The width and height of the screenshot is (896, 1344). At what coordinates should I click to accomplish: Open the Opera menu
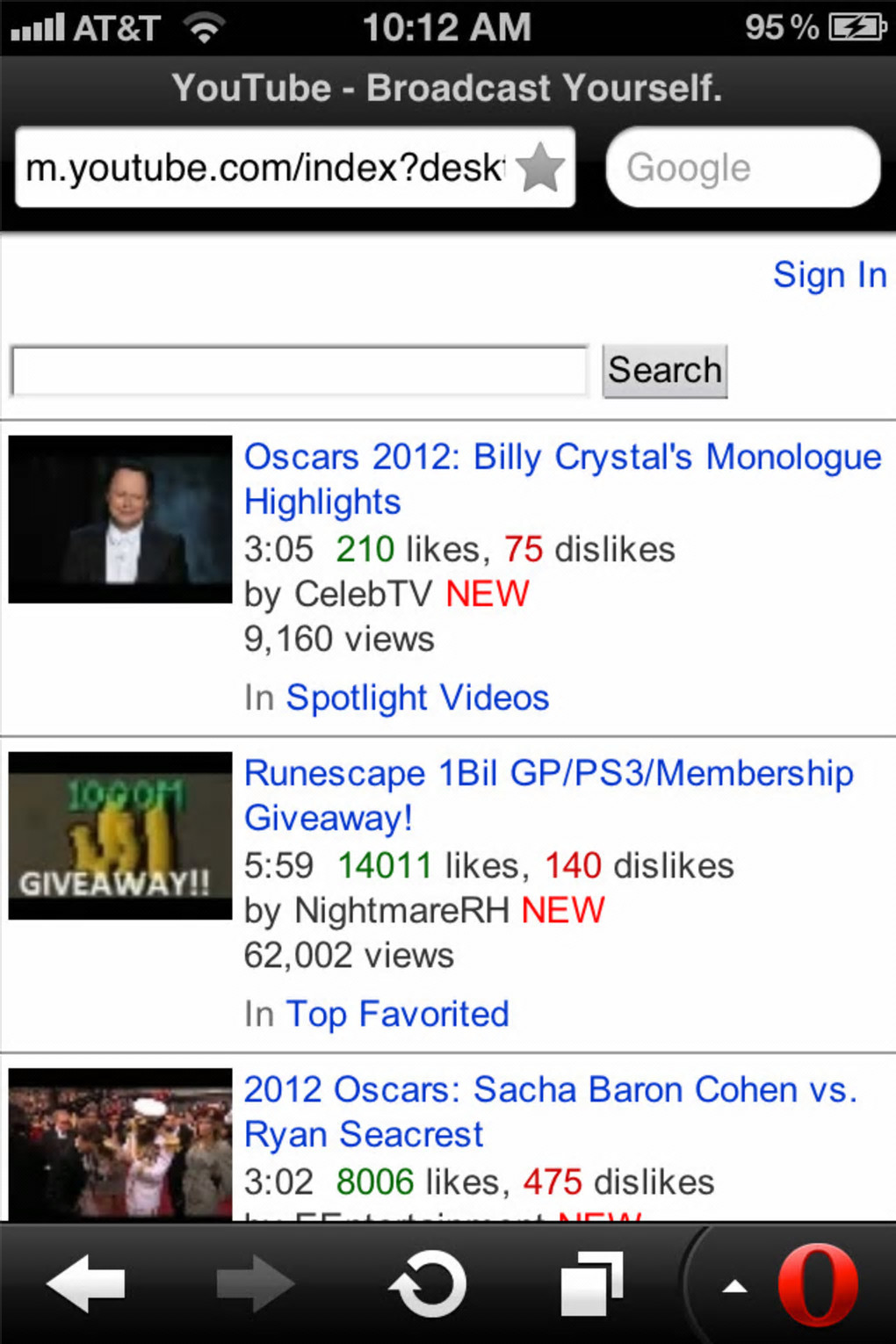click(817, 1284)
